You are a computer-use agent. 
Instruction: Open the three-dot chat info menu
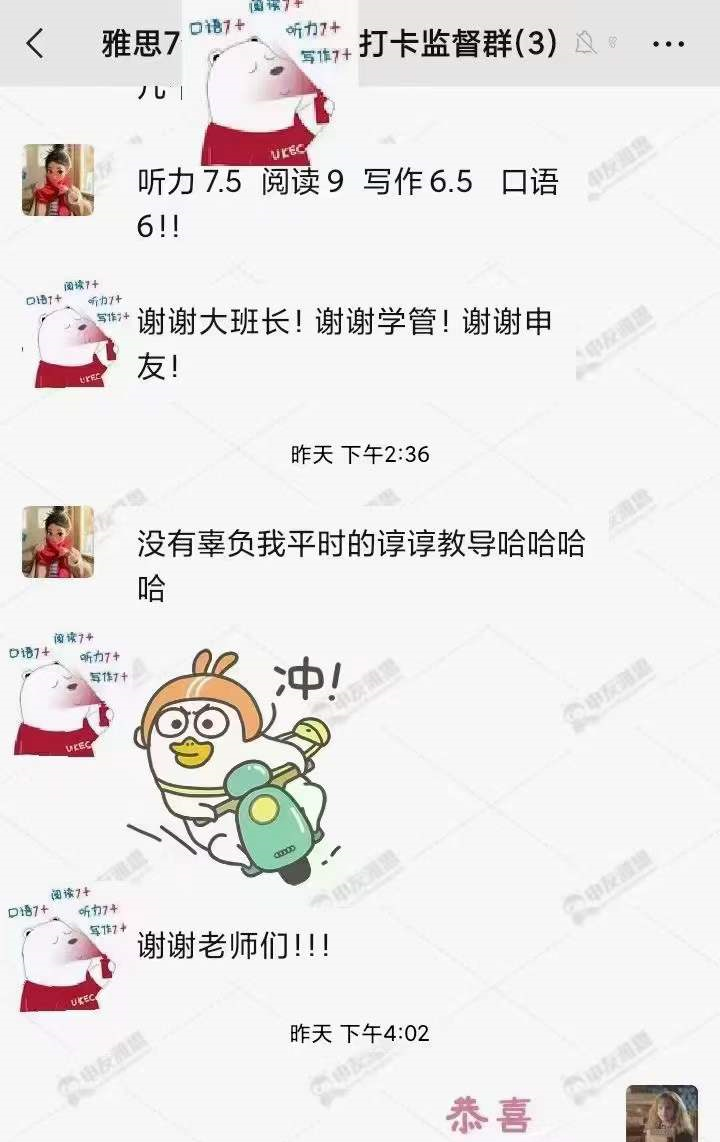(668, 44)
